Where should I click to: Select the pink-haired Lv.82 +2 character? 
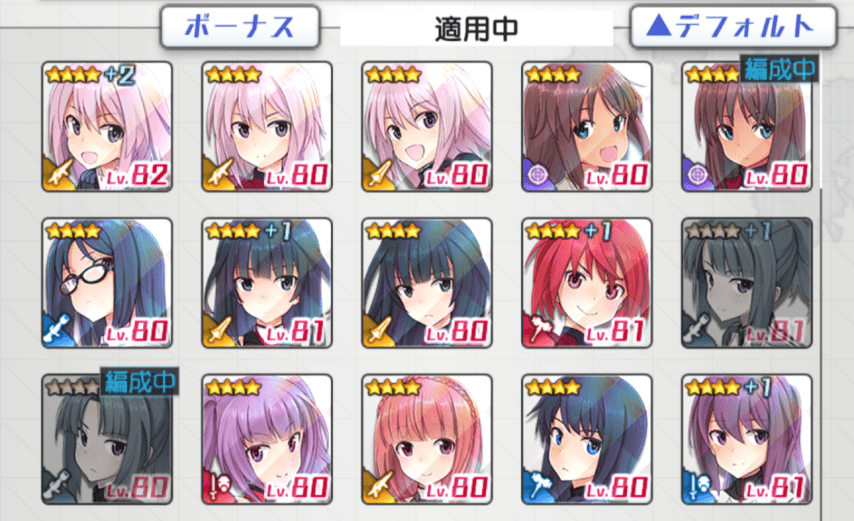coord(108,126)
